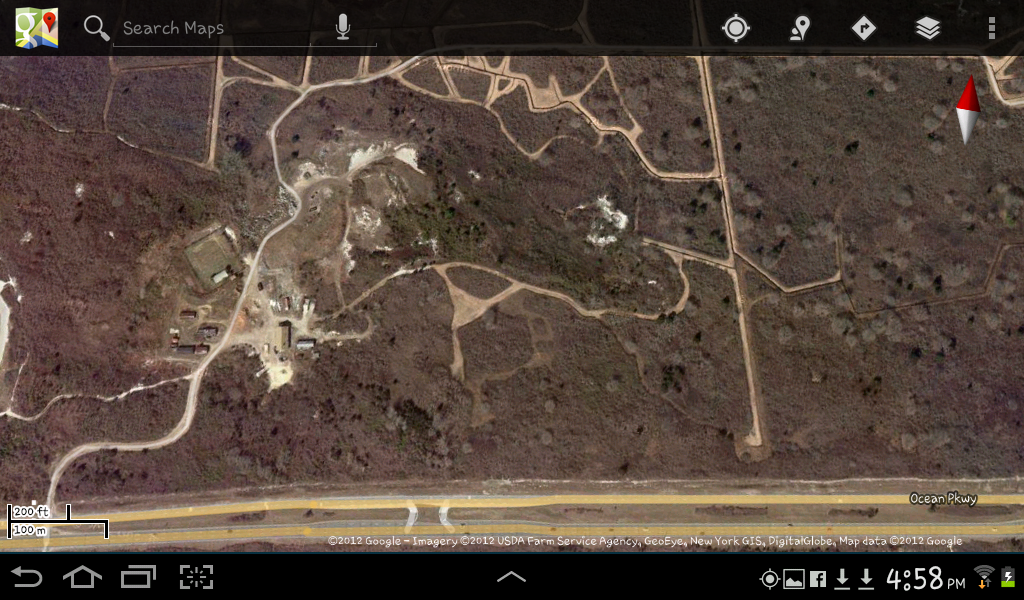This screenshot has height=600, width=1024.
Task: Open the map layers menu
Action: click(x=928, y=28)
